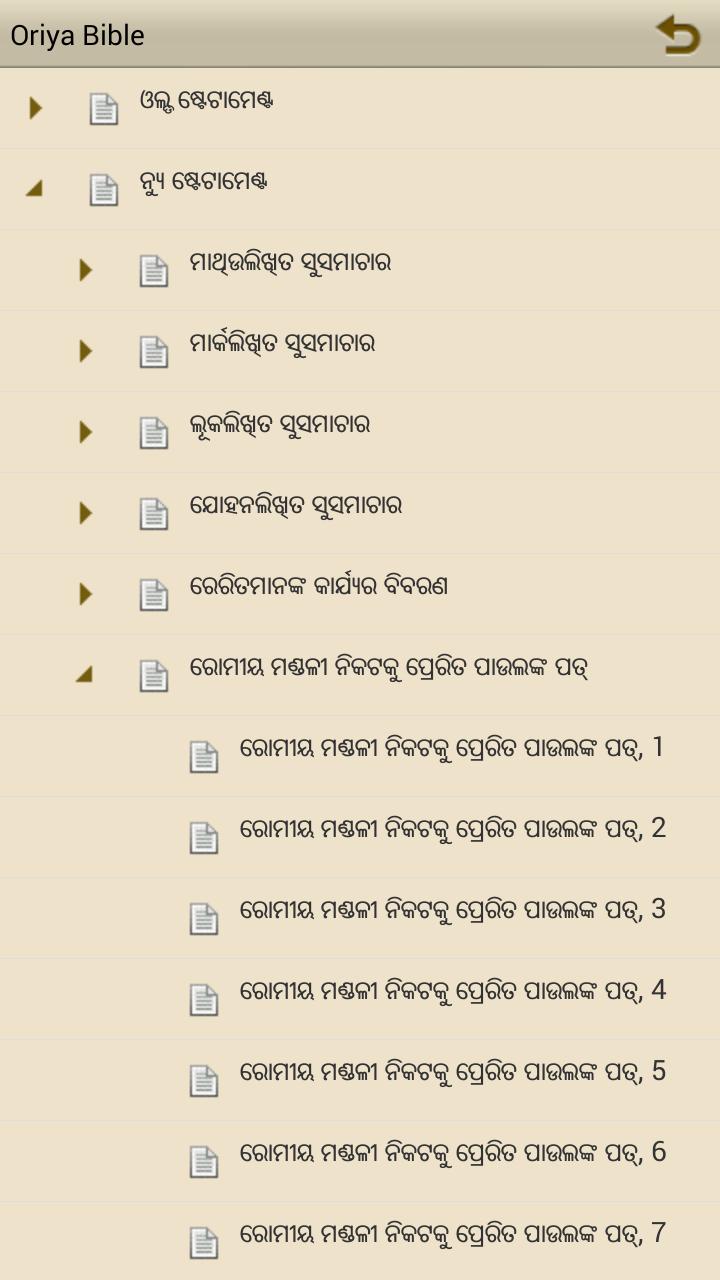Click the page icon beside Romans chapter 1
Image resolution: width=720 pixels, height=1280 pixels.
click(204, 756)
